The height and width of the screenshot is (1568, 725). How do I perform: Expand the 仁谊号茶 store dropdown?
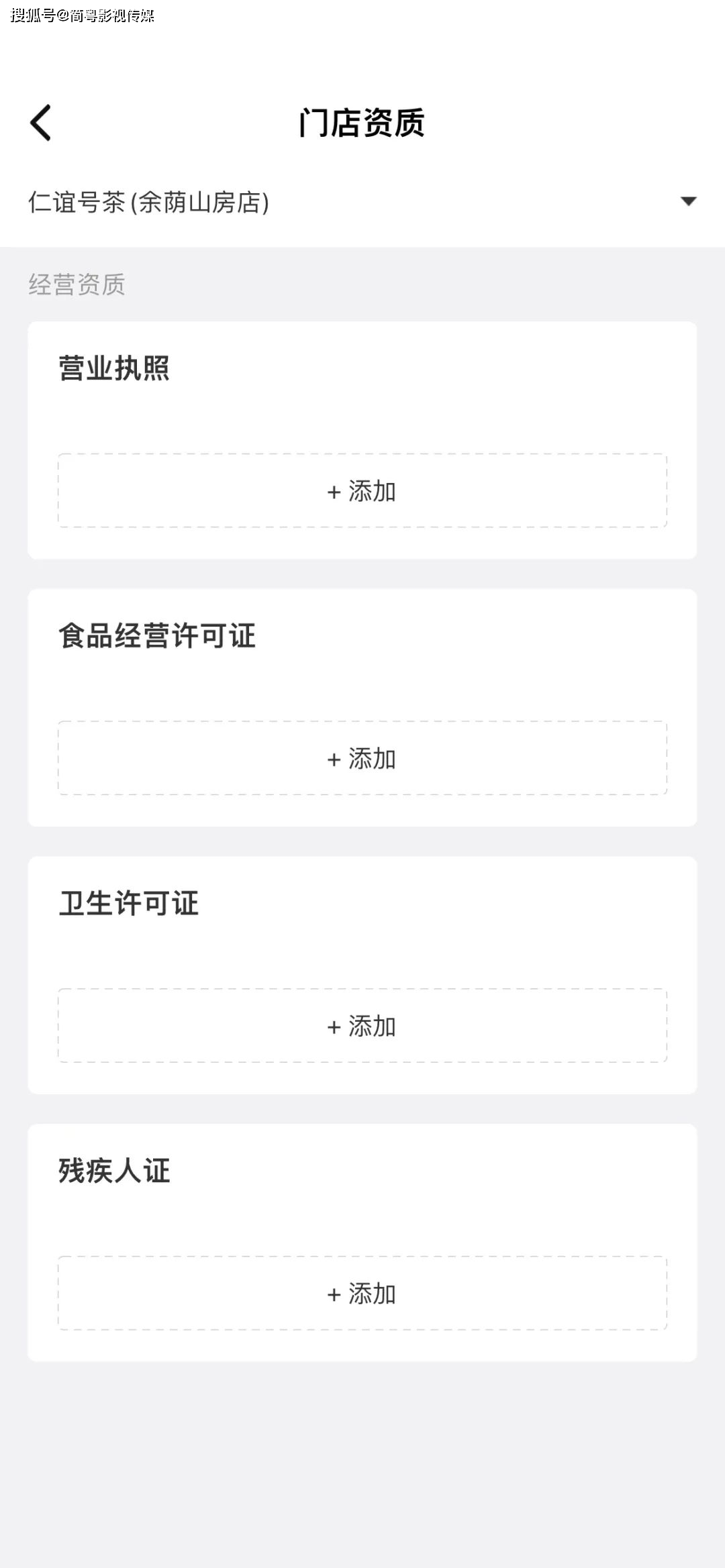688,201
